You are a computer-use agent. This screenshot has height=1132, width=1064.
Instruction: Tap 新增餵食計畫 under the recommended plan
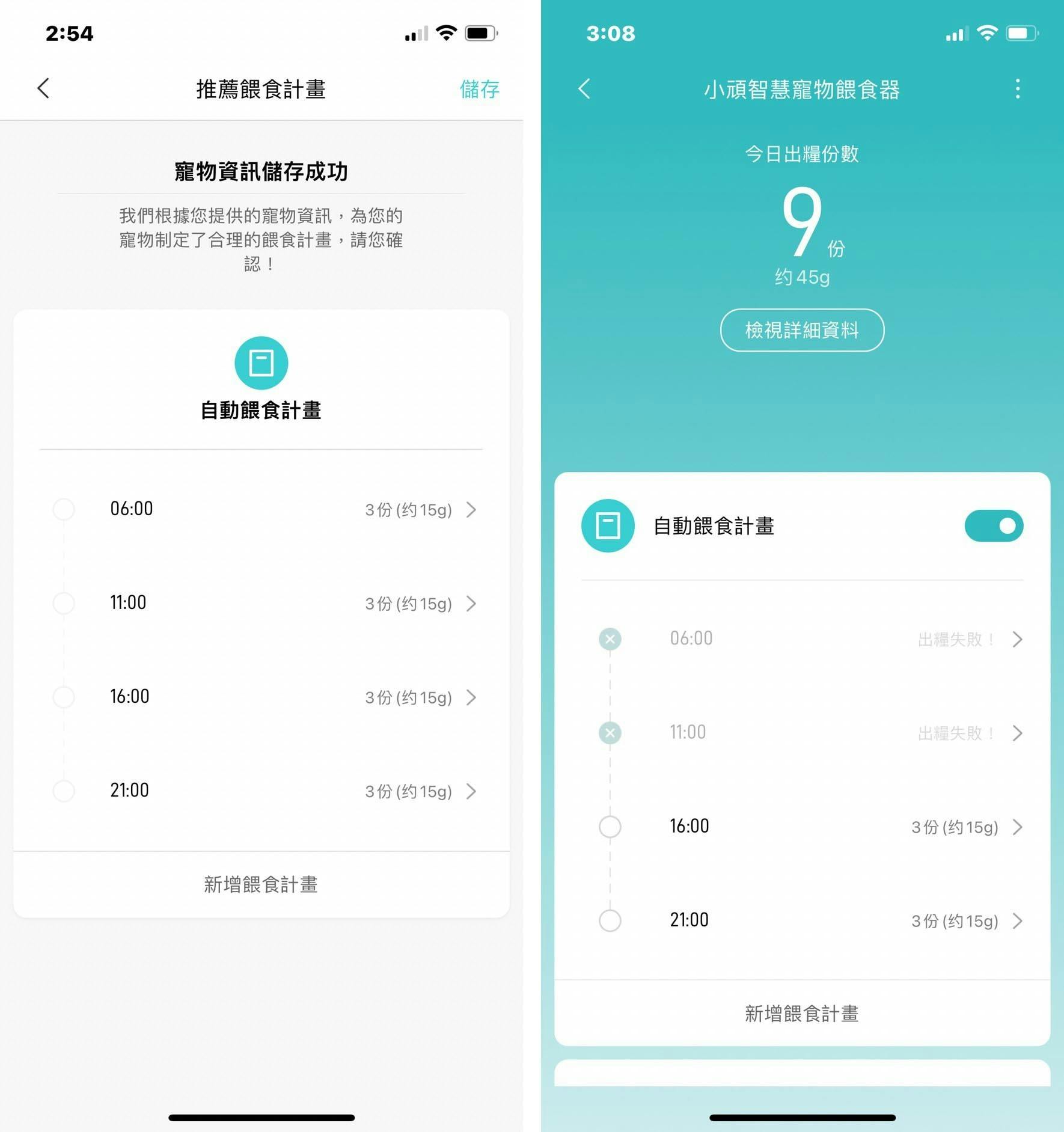click(x=261, y=884)
